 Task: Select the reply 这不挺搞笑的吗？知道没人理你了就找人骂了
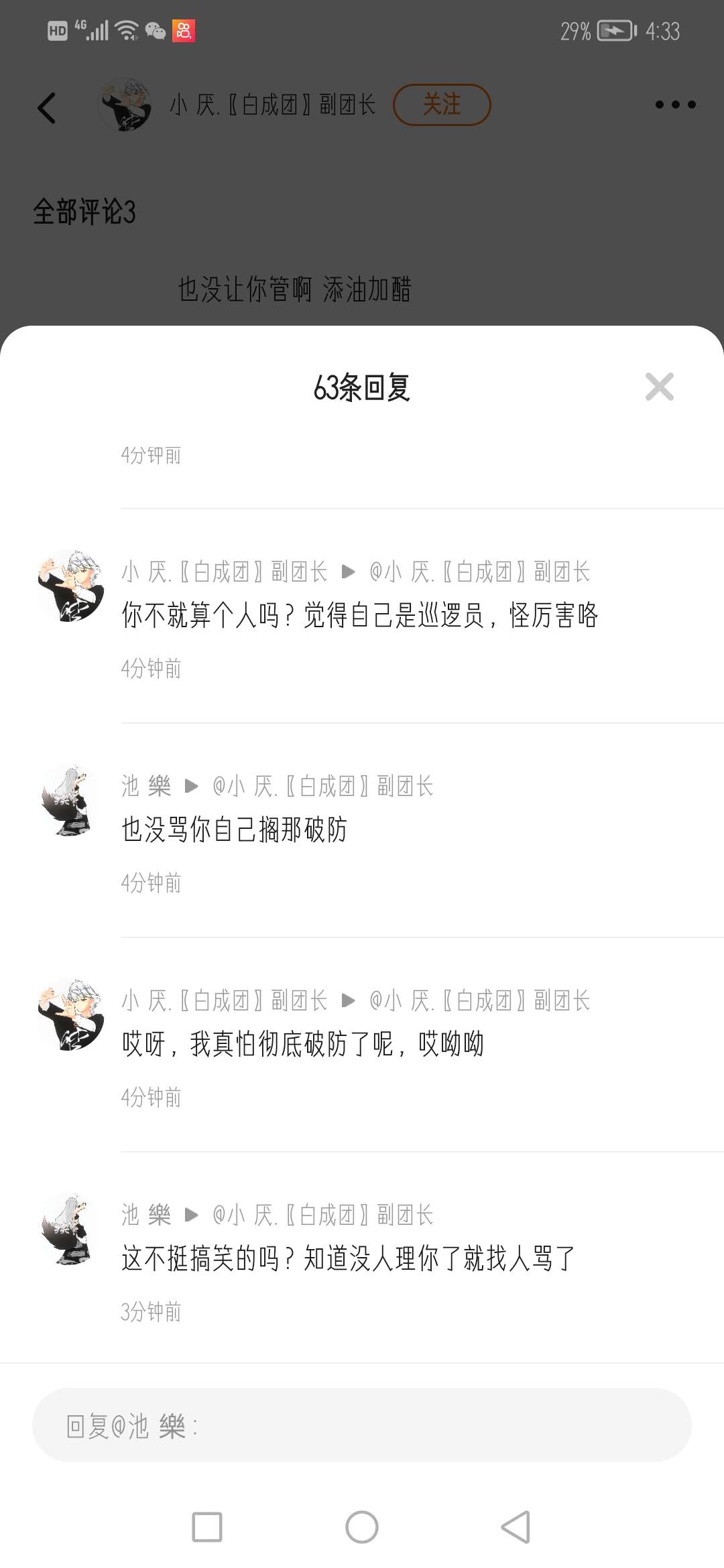349,1258
